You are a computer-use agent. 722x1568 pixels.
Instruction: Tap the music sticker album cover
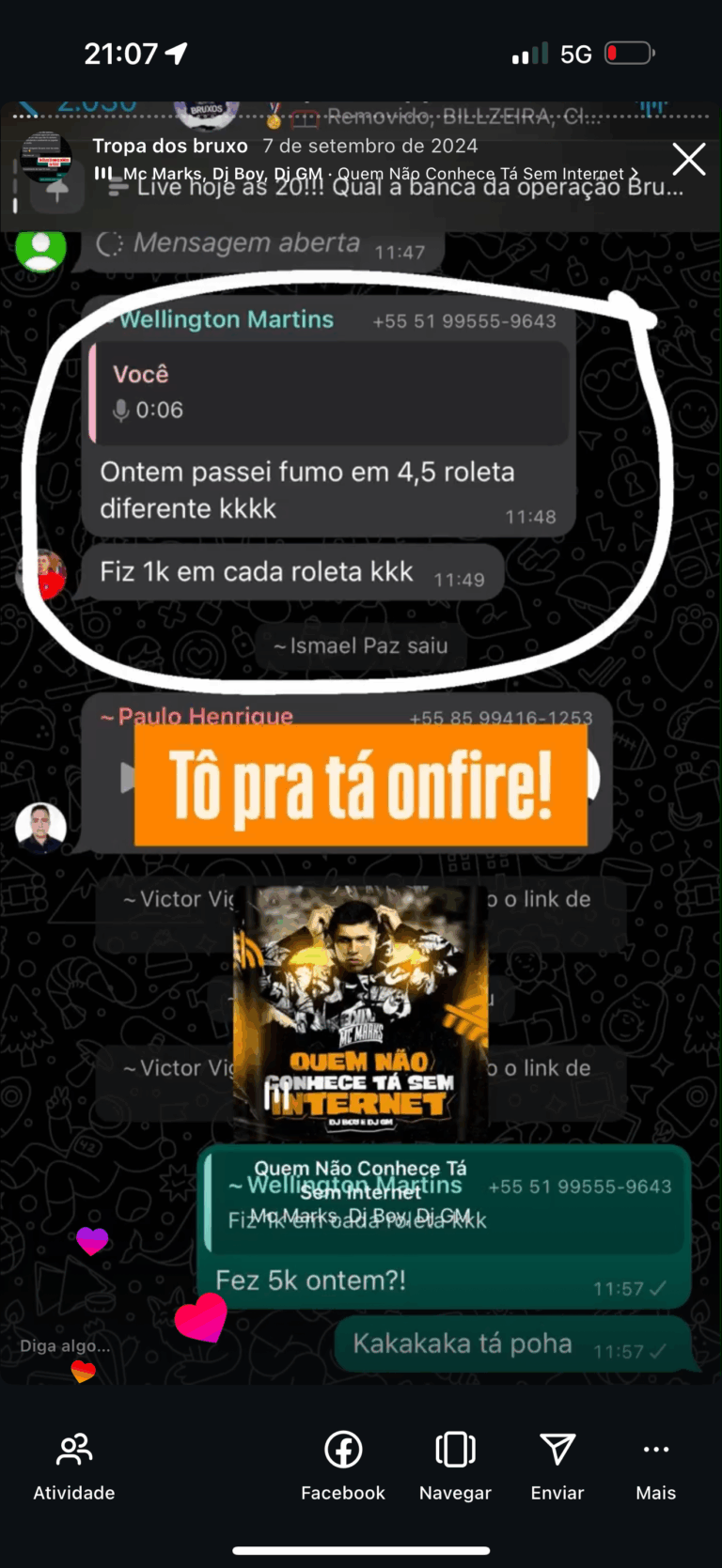360,1010
